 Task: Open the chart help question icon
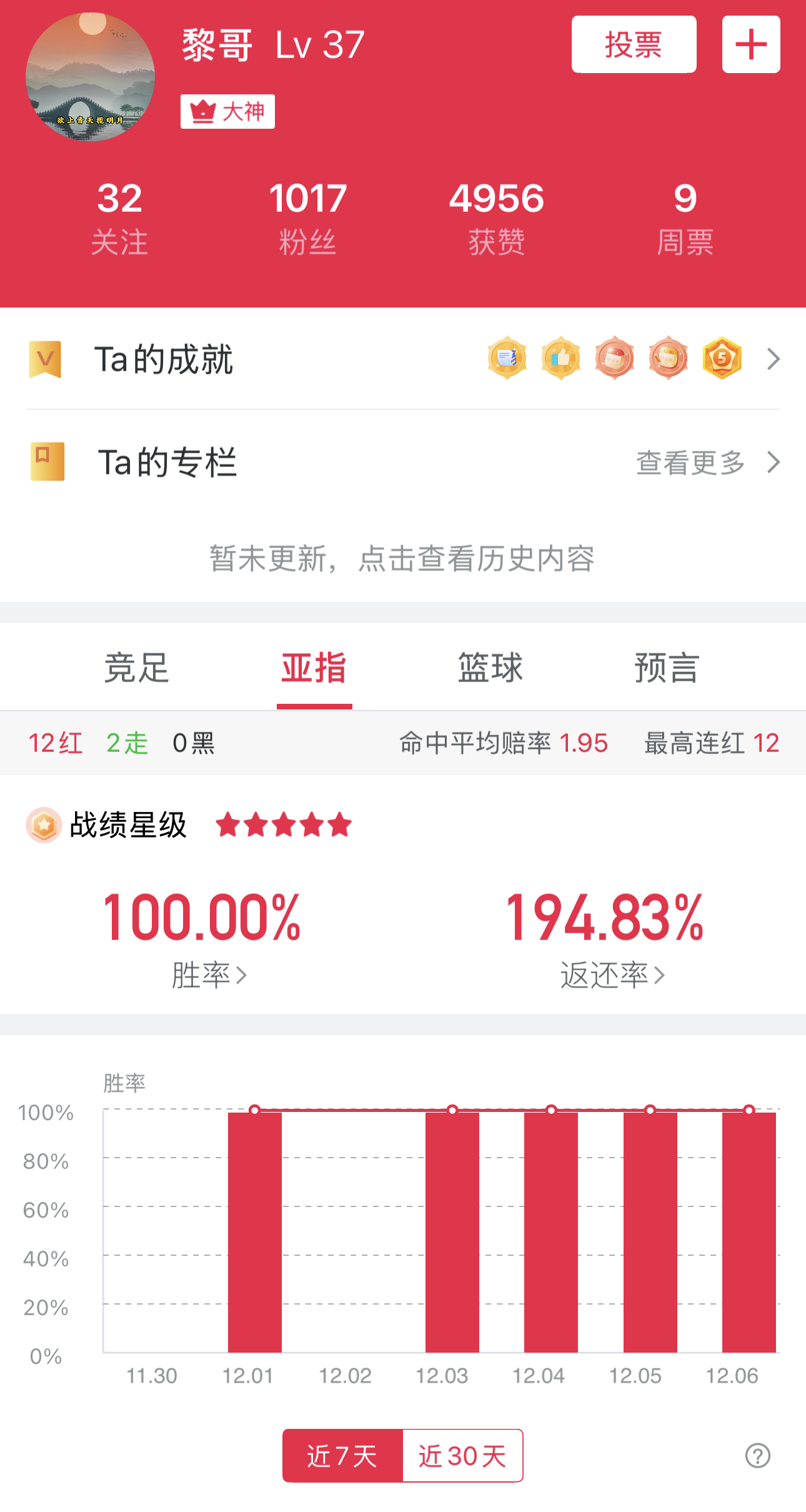pyautogui.click(x=757, y=1456)
